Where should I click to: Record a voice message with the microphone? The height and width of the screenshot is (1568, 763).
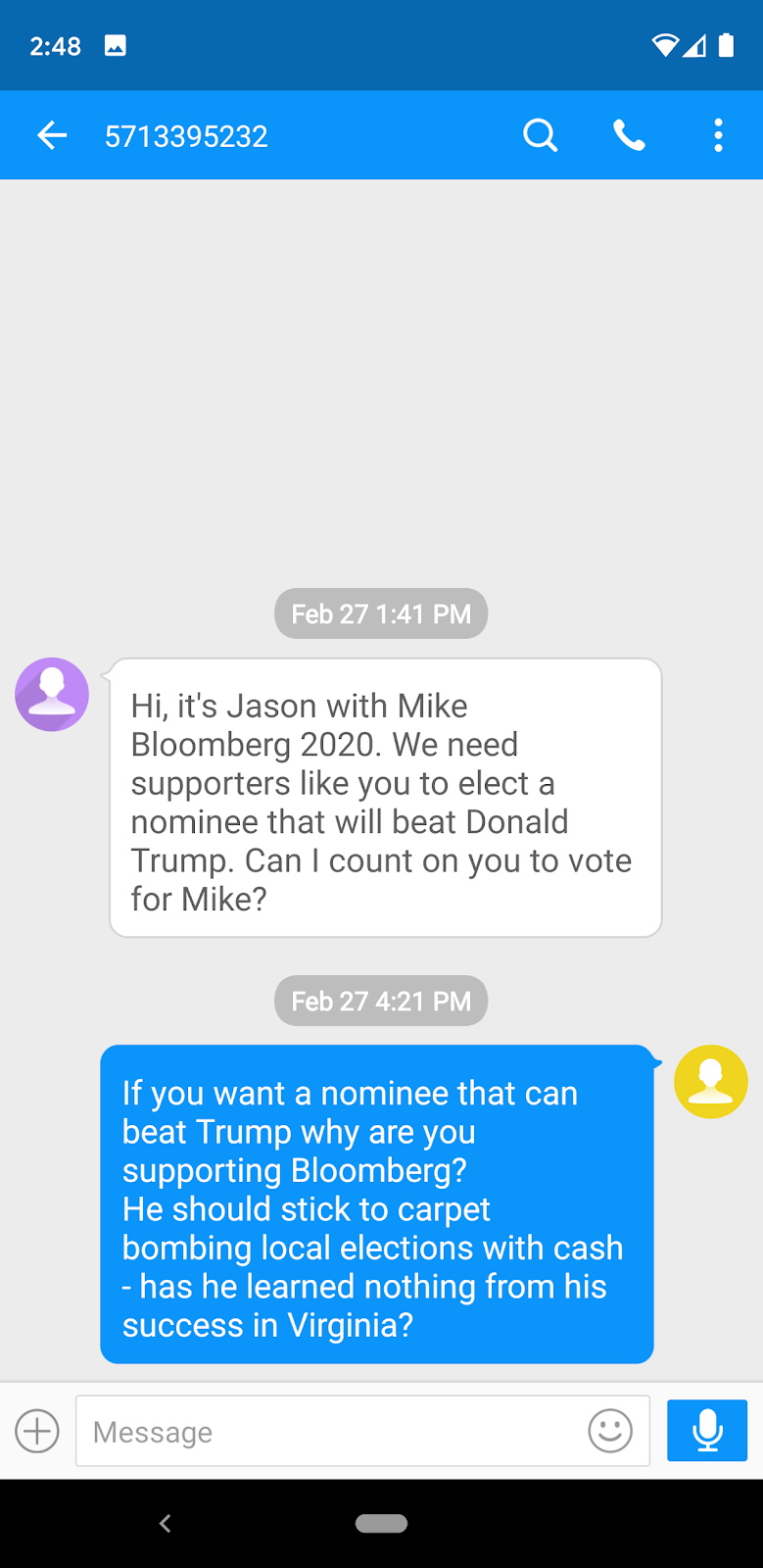(706, 1432)
